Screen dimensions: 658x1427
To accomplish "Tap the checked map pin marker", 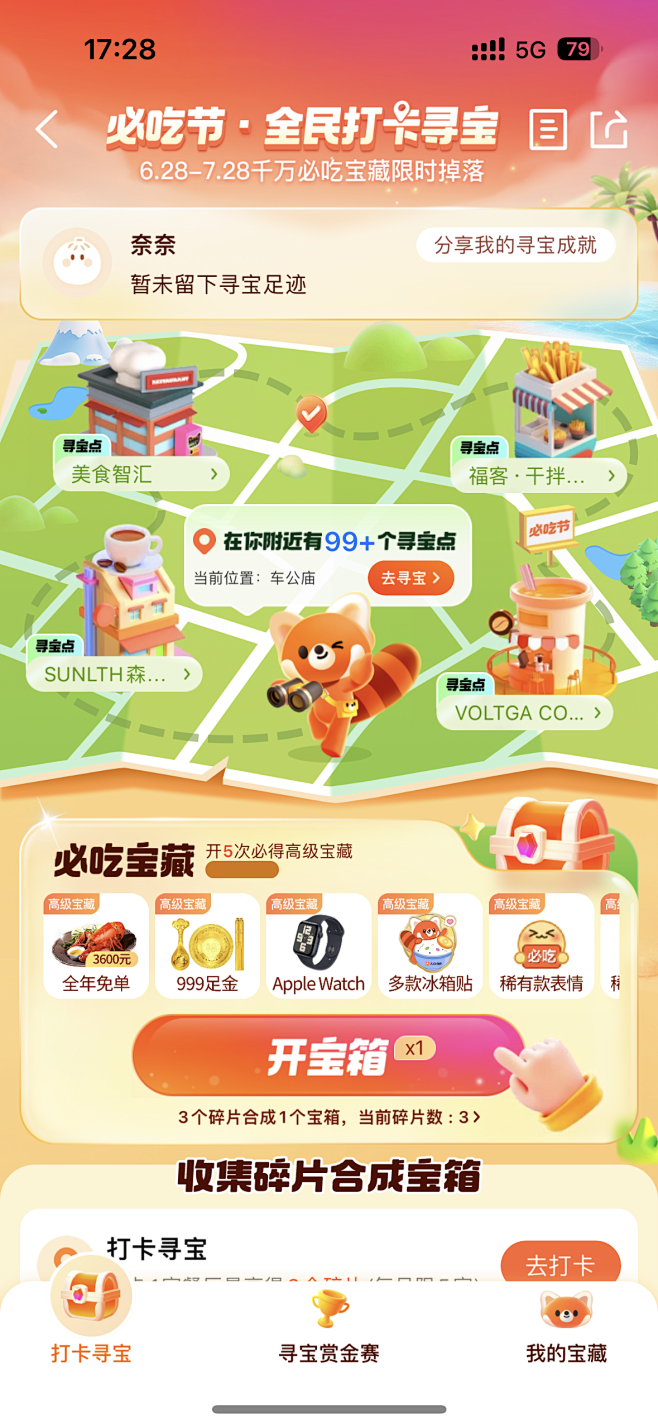I will click(312, 414).
